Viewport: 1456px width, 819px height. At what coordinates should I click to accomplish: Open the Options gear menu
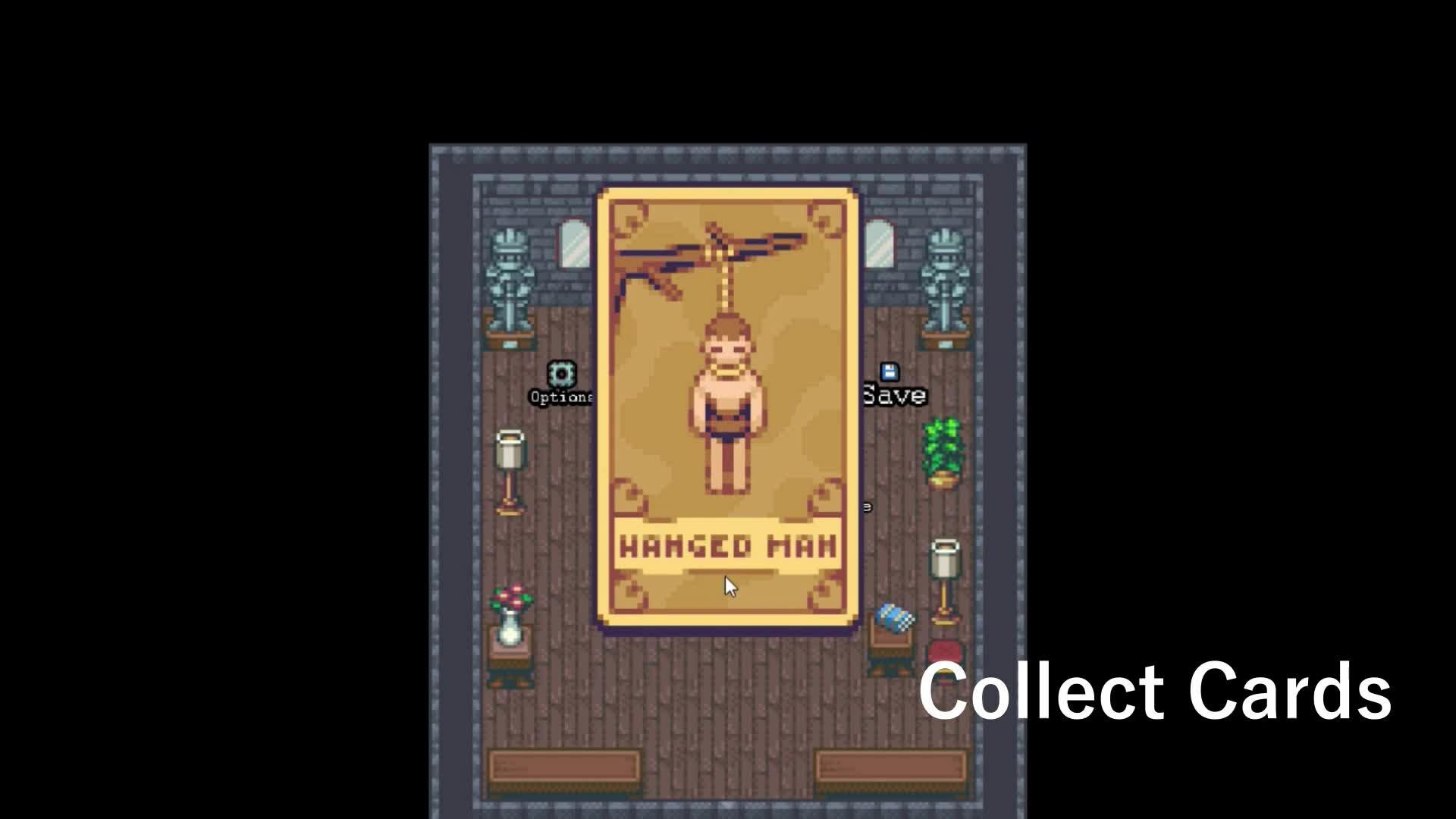point(562,375)
